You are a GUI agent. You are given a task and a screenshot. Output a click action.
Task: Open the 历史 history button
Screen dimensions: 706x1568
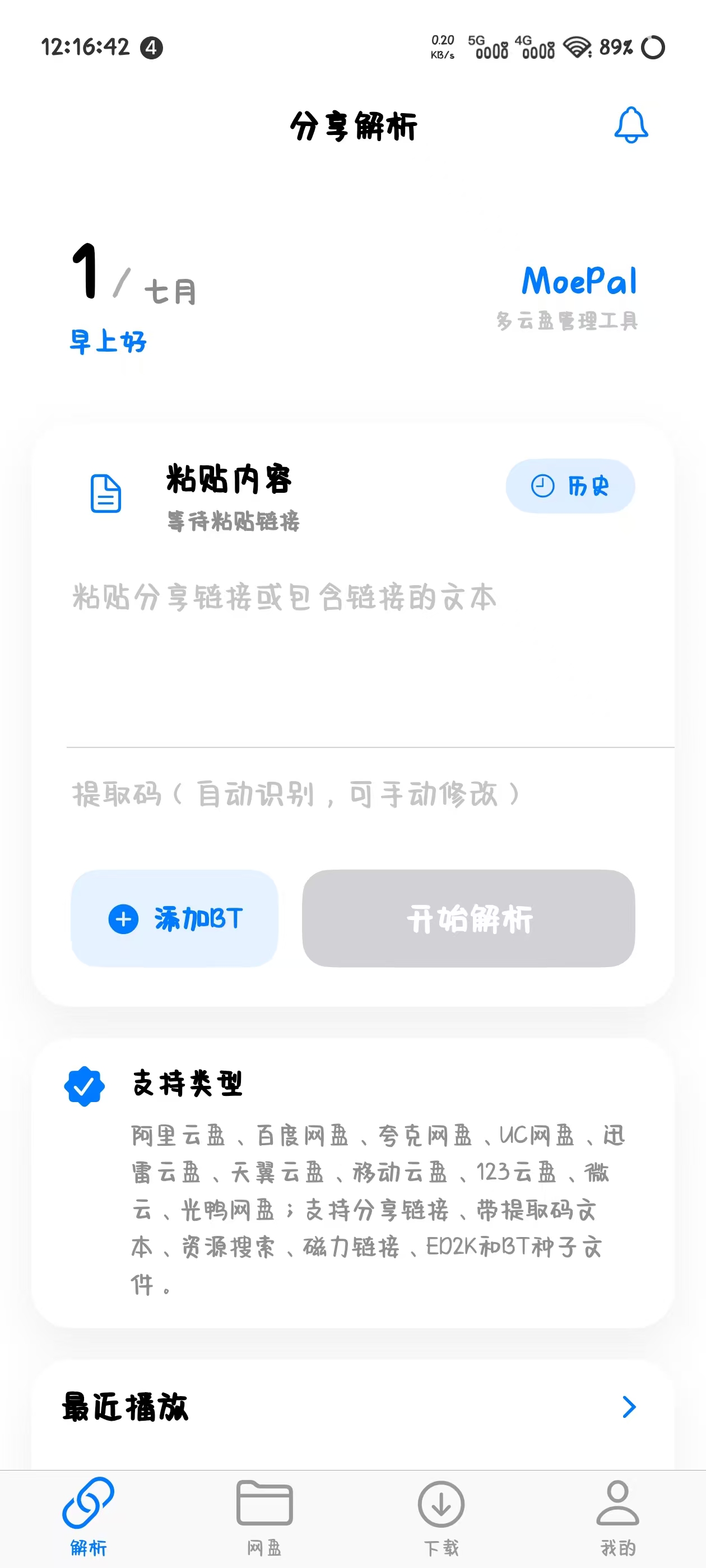click(x=570, y=486)
